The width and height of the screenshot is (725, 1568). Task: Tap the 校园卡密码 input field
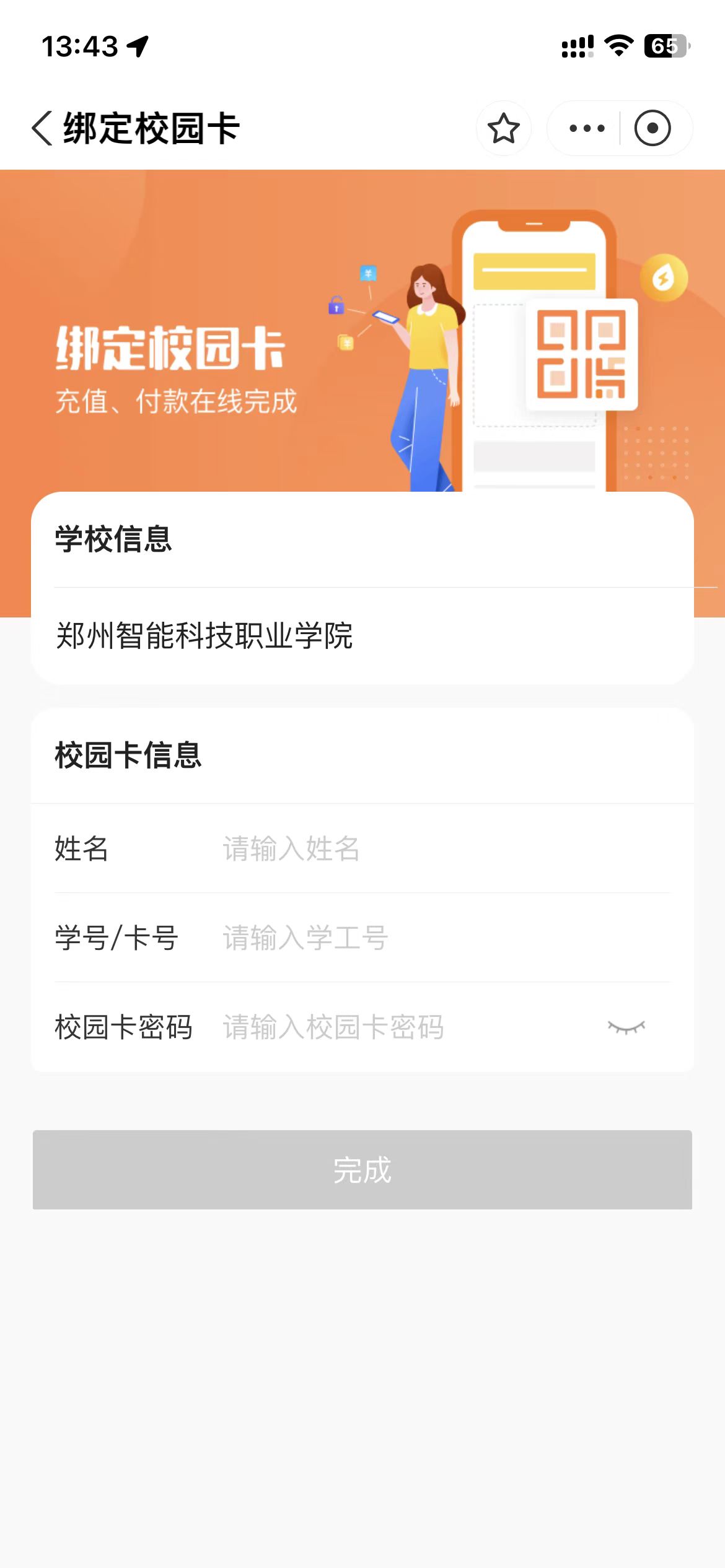click(403, 1027)
